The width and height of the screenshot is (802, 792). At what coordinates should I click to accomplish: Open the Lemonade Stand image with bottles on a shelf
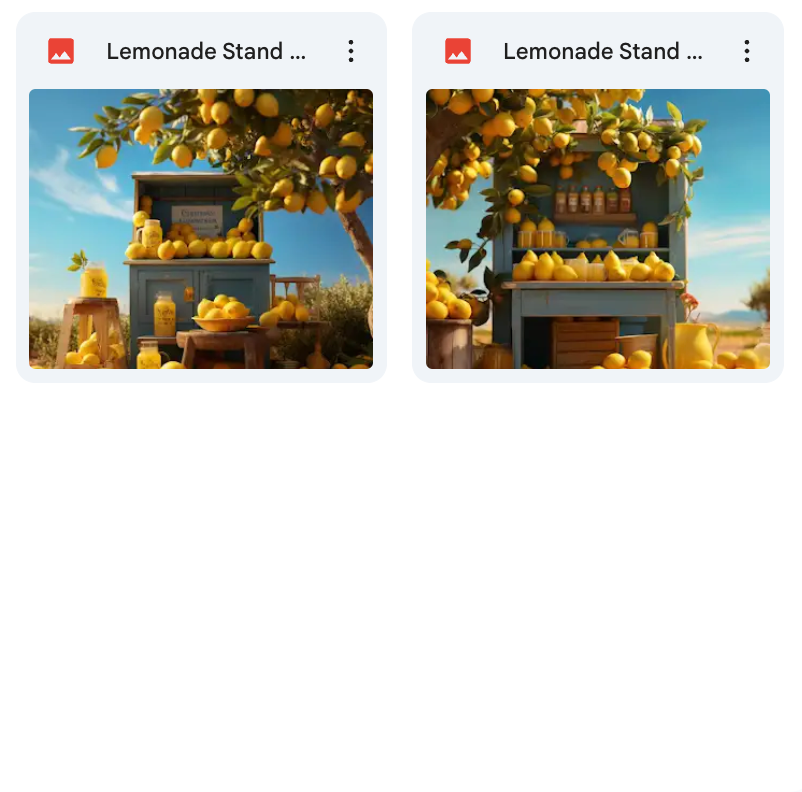point(597,228)
